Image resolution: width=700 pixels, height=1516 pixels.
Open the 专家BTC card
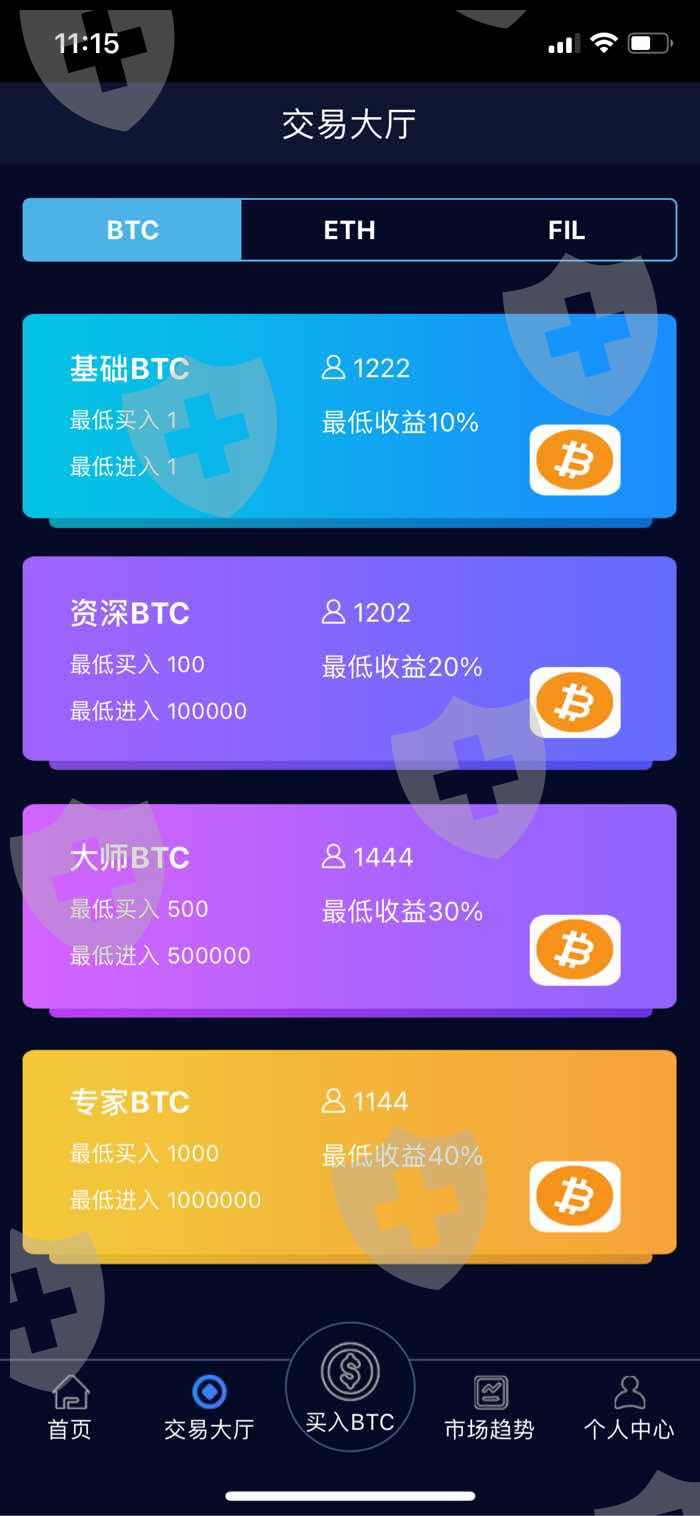tap(349, 1152)
